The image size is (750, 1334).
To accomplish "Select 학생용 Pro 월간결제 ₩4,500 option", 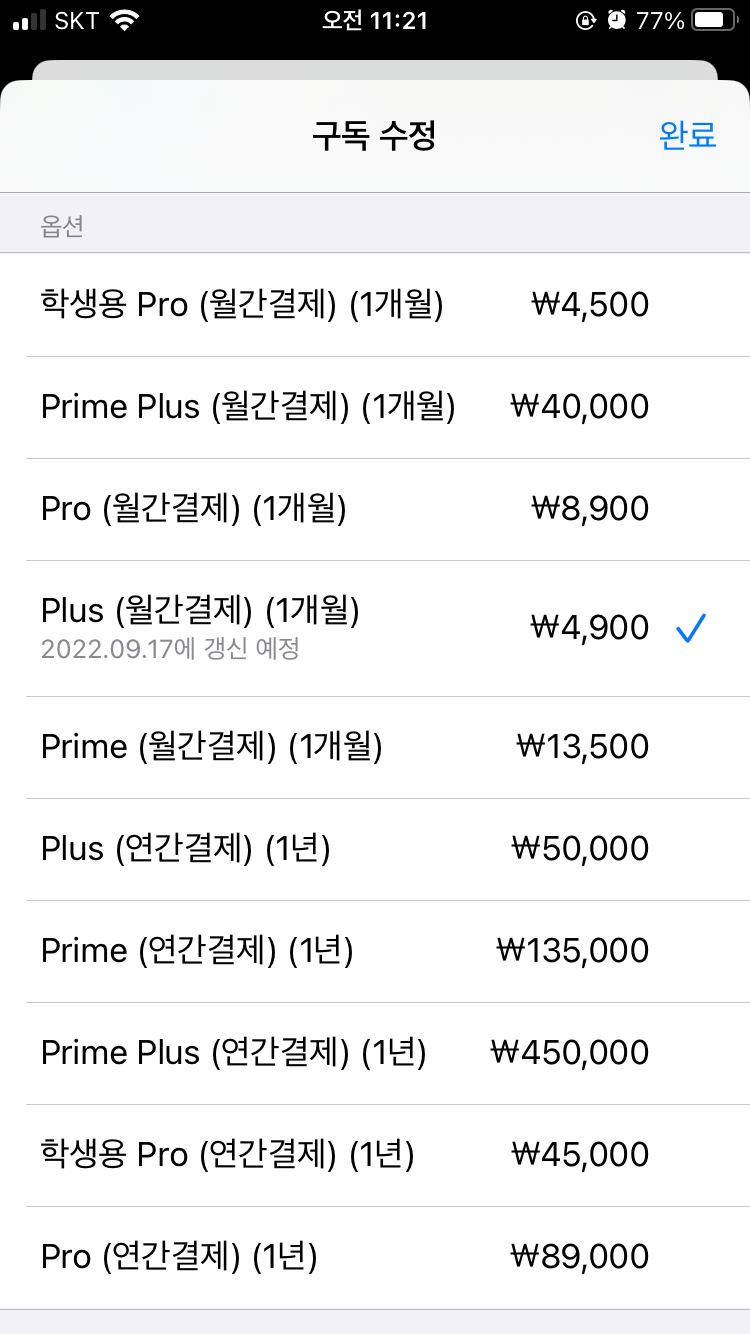I will pyautogui.click(x=375, y=304).
